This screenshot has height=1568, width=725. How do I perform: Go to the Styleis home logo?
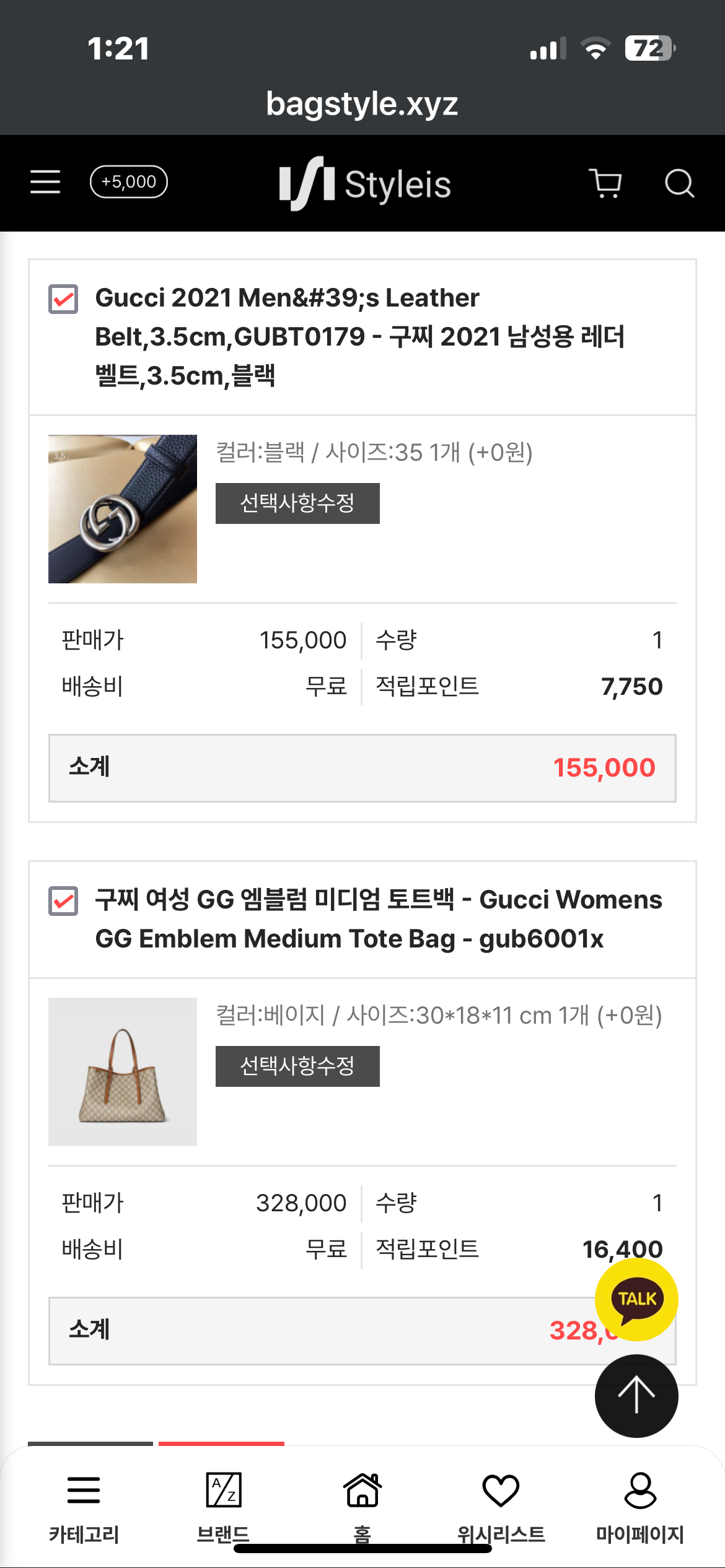pos(365,183)
